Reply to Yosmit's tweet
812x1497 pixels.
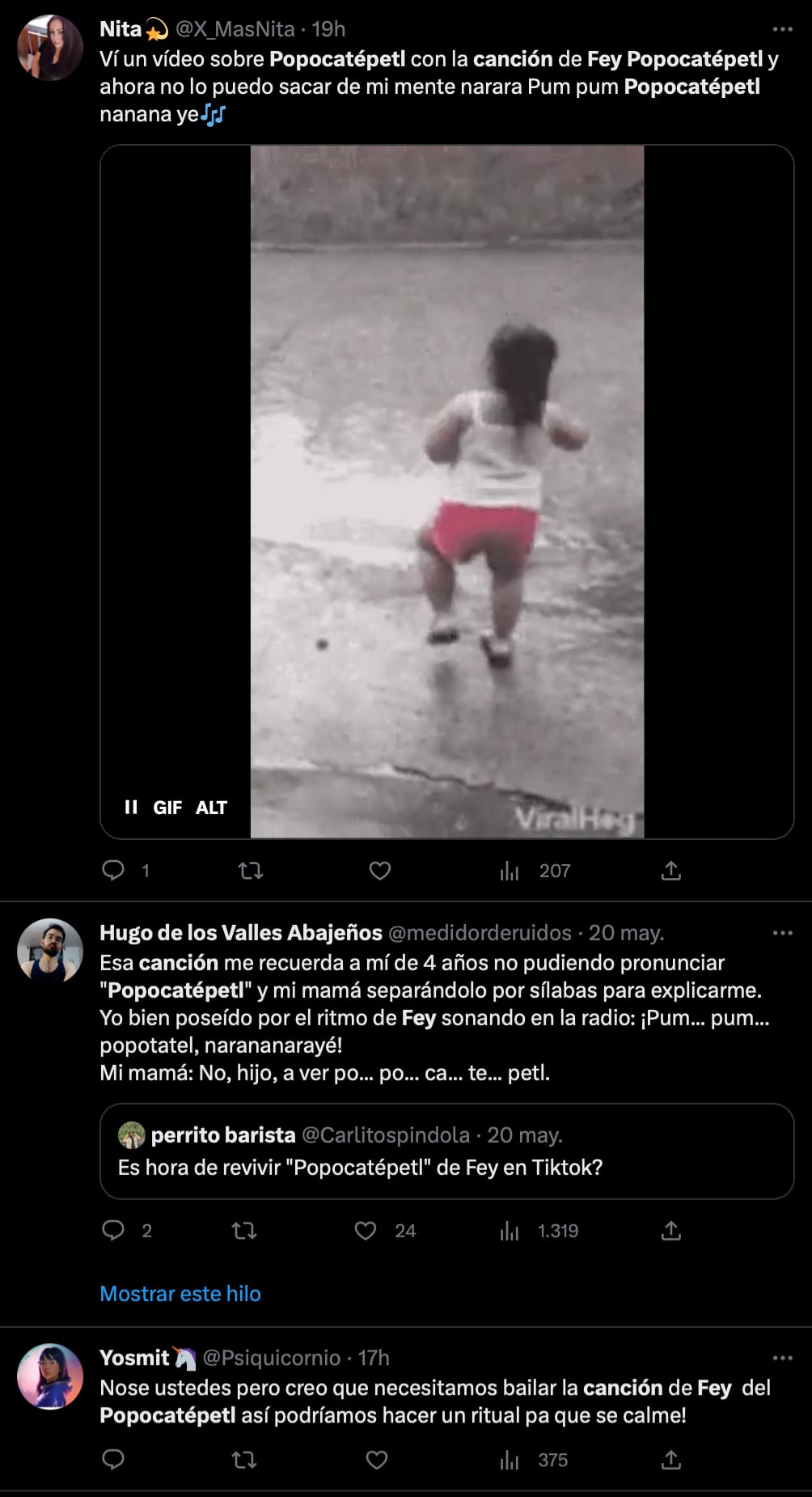click(113, 1460)
